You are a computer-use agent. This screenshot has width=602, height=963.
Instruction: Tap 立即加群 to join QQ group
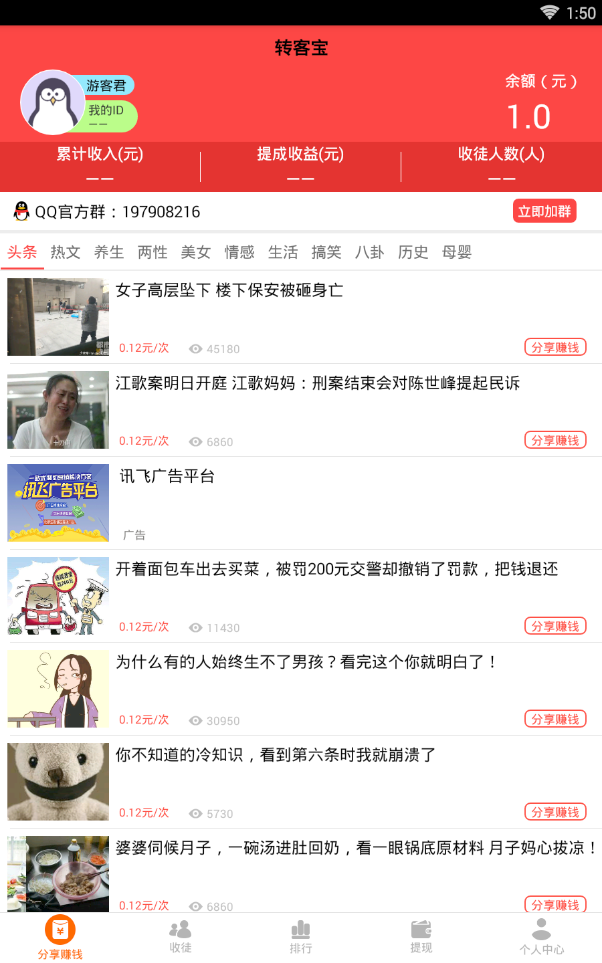pyautogui.click(x=545, y=211)
